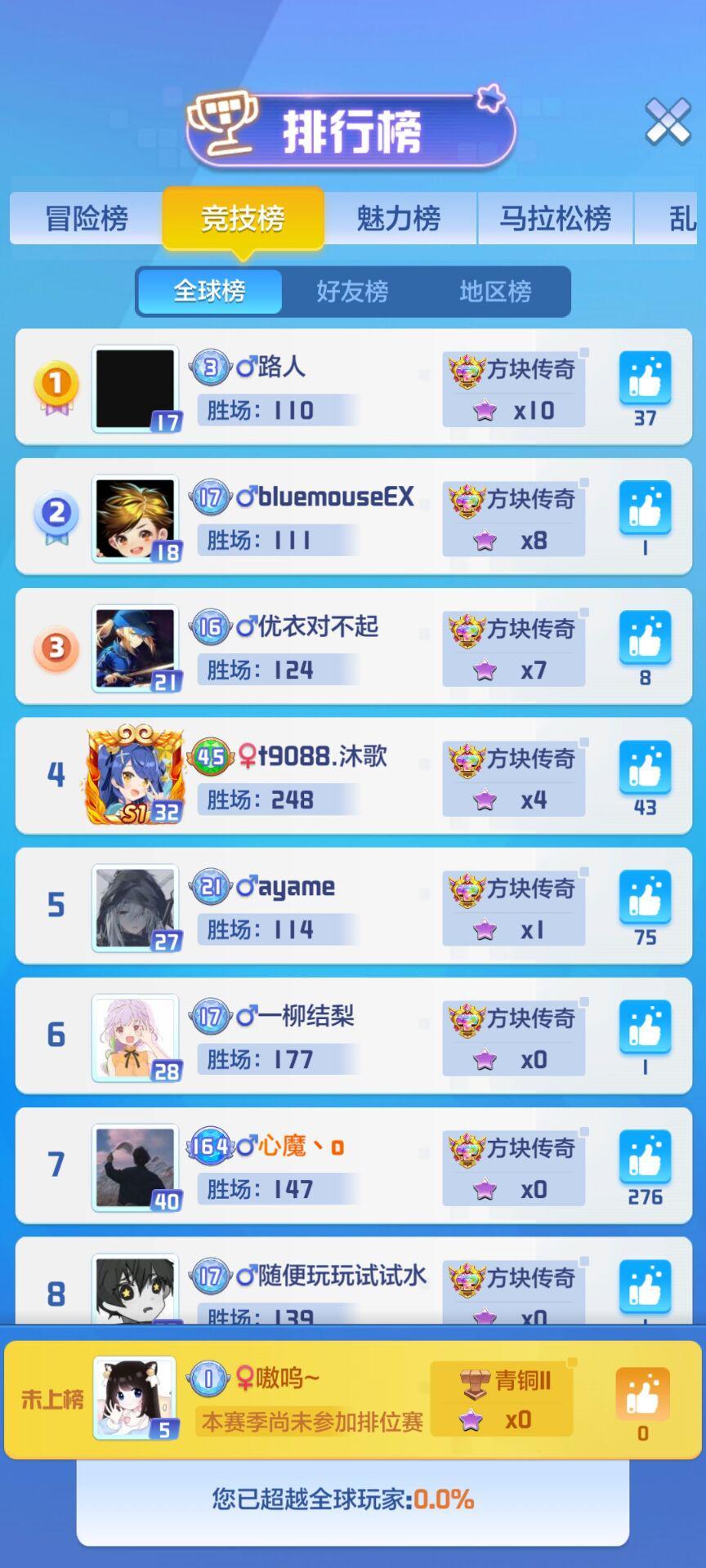Like ayame's leaderboard entry
The height and width of the screenshot is (1568, 706).
pos(645,898)
